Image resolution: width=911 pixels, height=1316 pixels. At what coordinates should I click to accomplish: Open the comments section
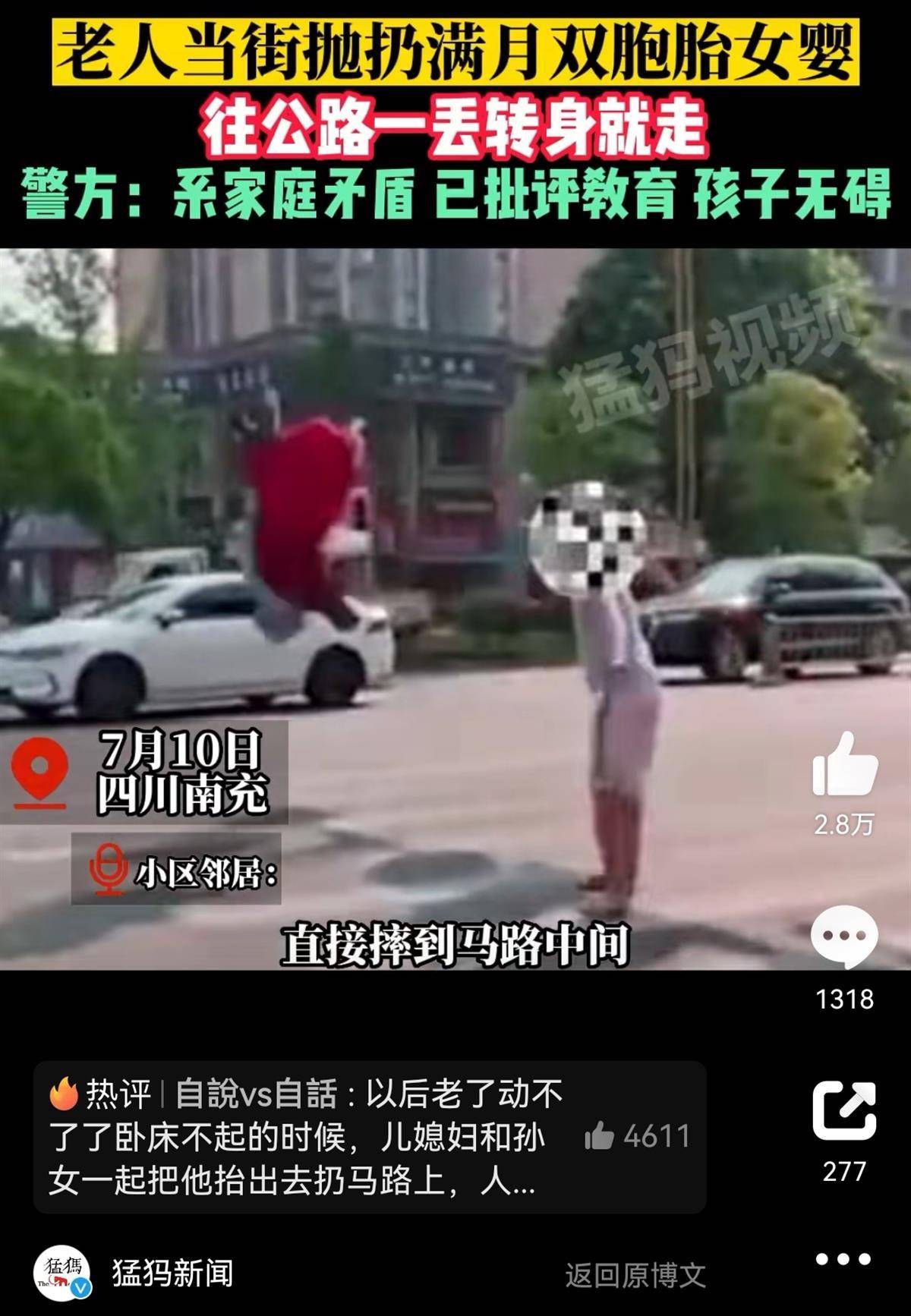click(x=844, y=937)
